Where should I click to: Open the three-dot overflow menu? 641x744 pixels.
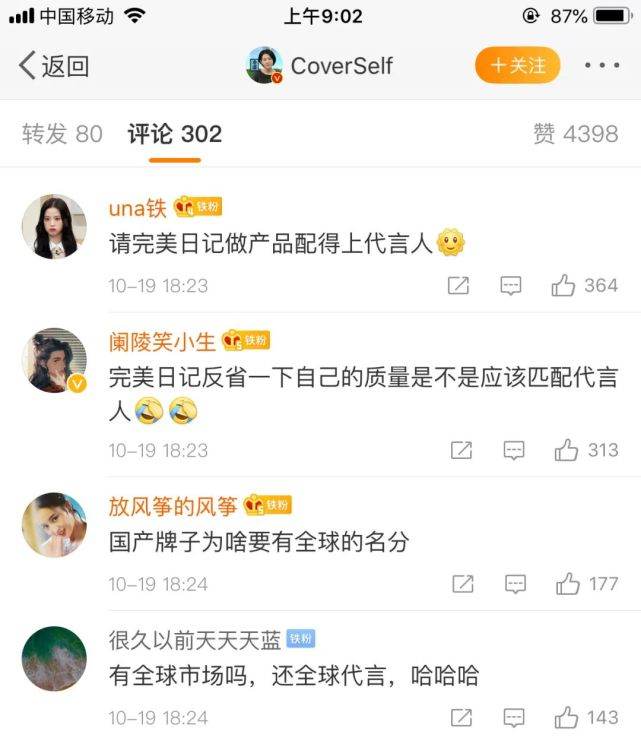(602, 66)
